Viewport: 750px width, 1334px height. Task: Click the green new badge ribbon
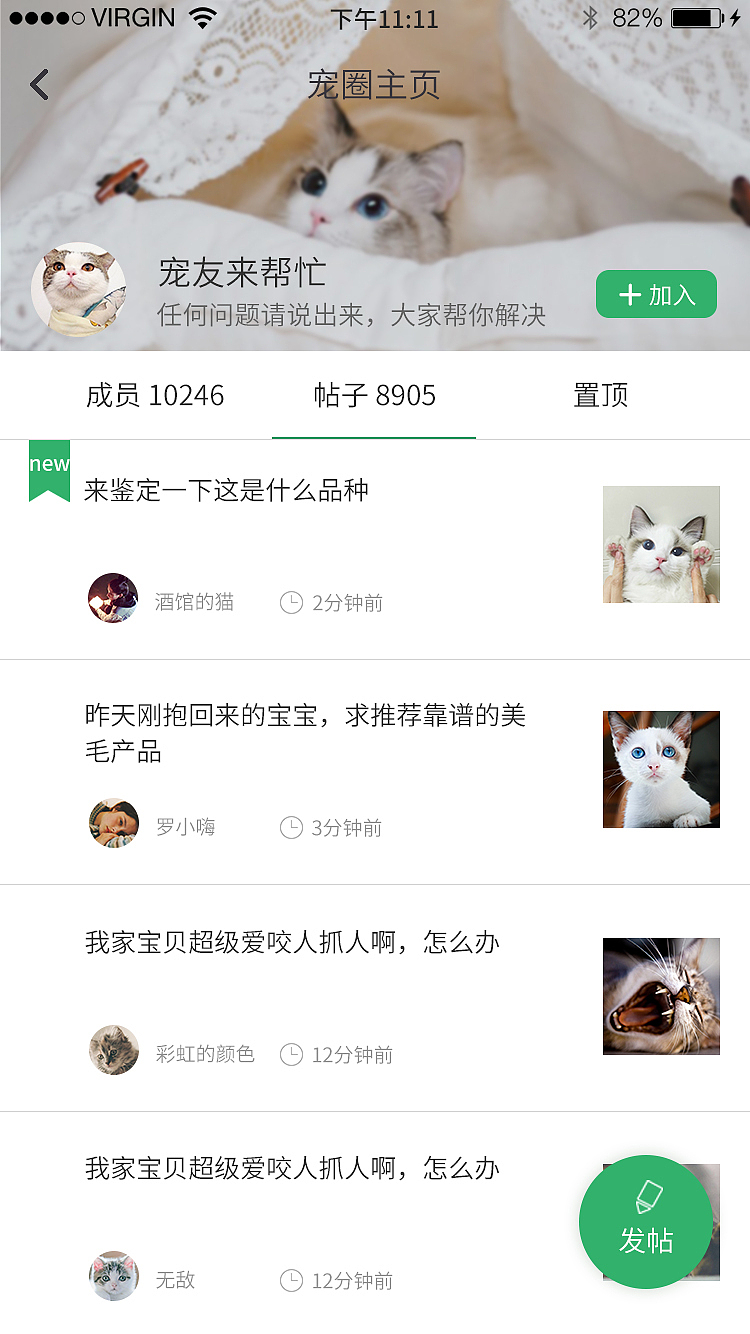click(48, 466)
